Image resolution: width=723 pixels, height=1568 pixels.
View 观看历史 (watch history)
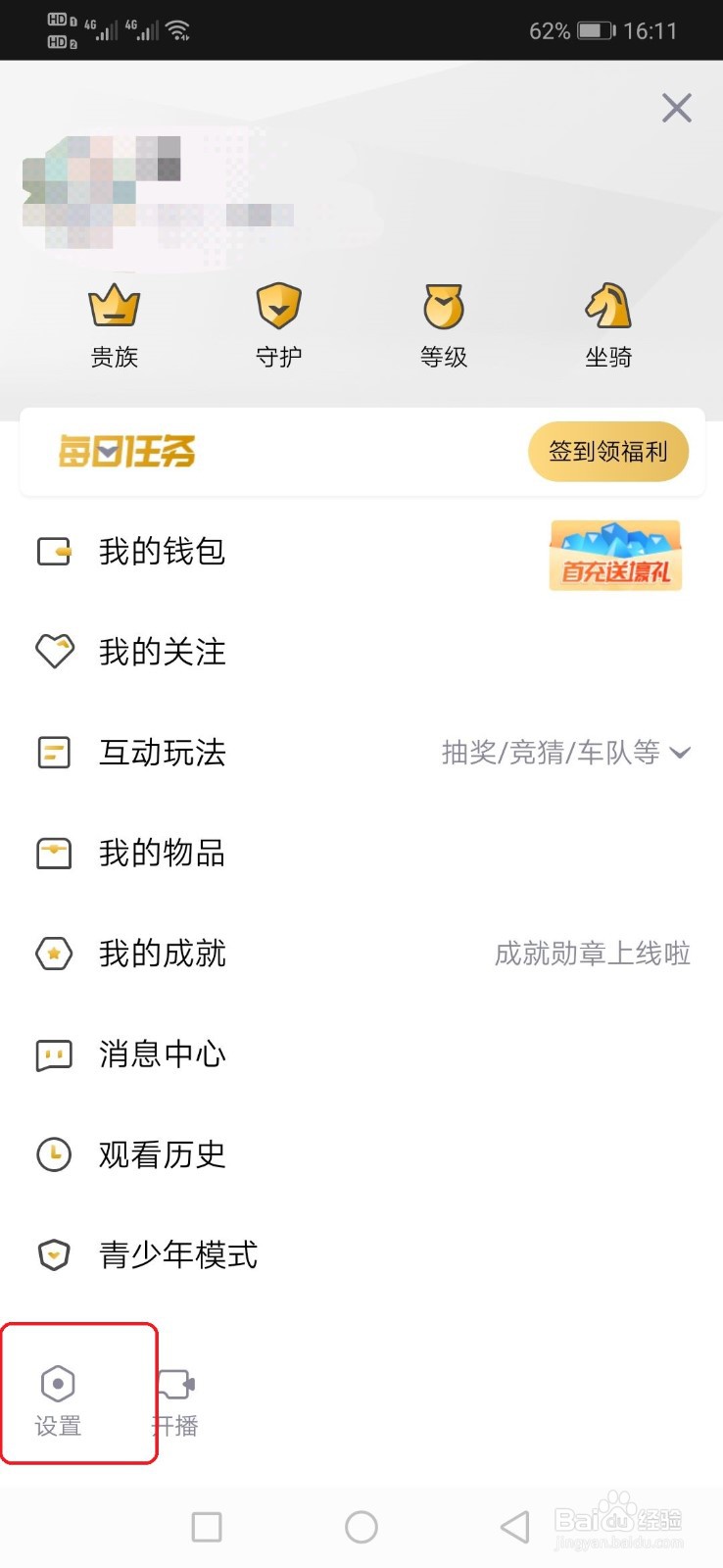[162, 1154]
